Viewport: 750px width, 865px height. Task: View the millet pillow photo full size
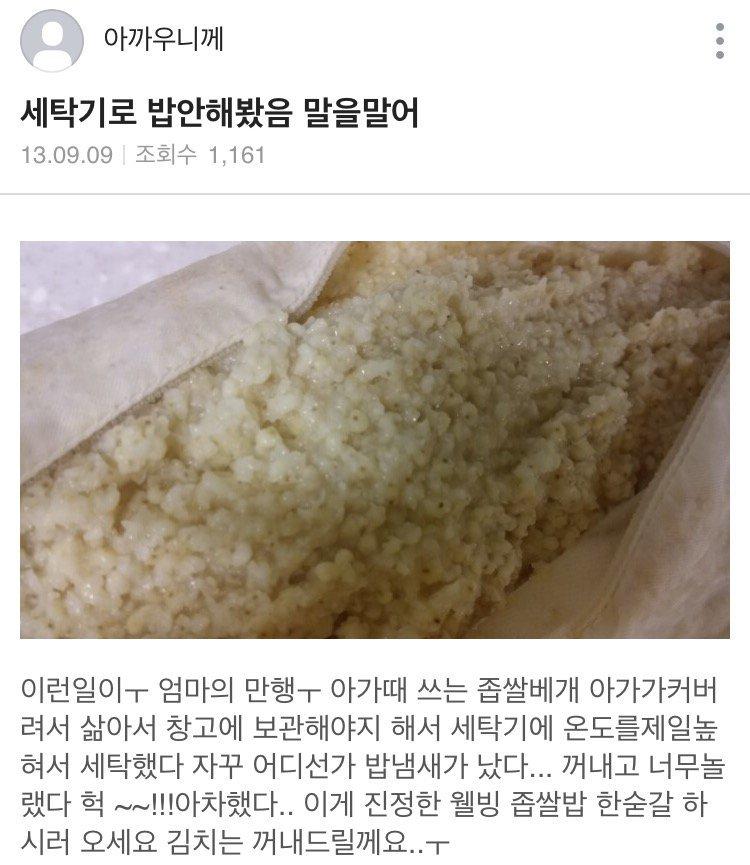pyautogui.click(x=375, y=440)
